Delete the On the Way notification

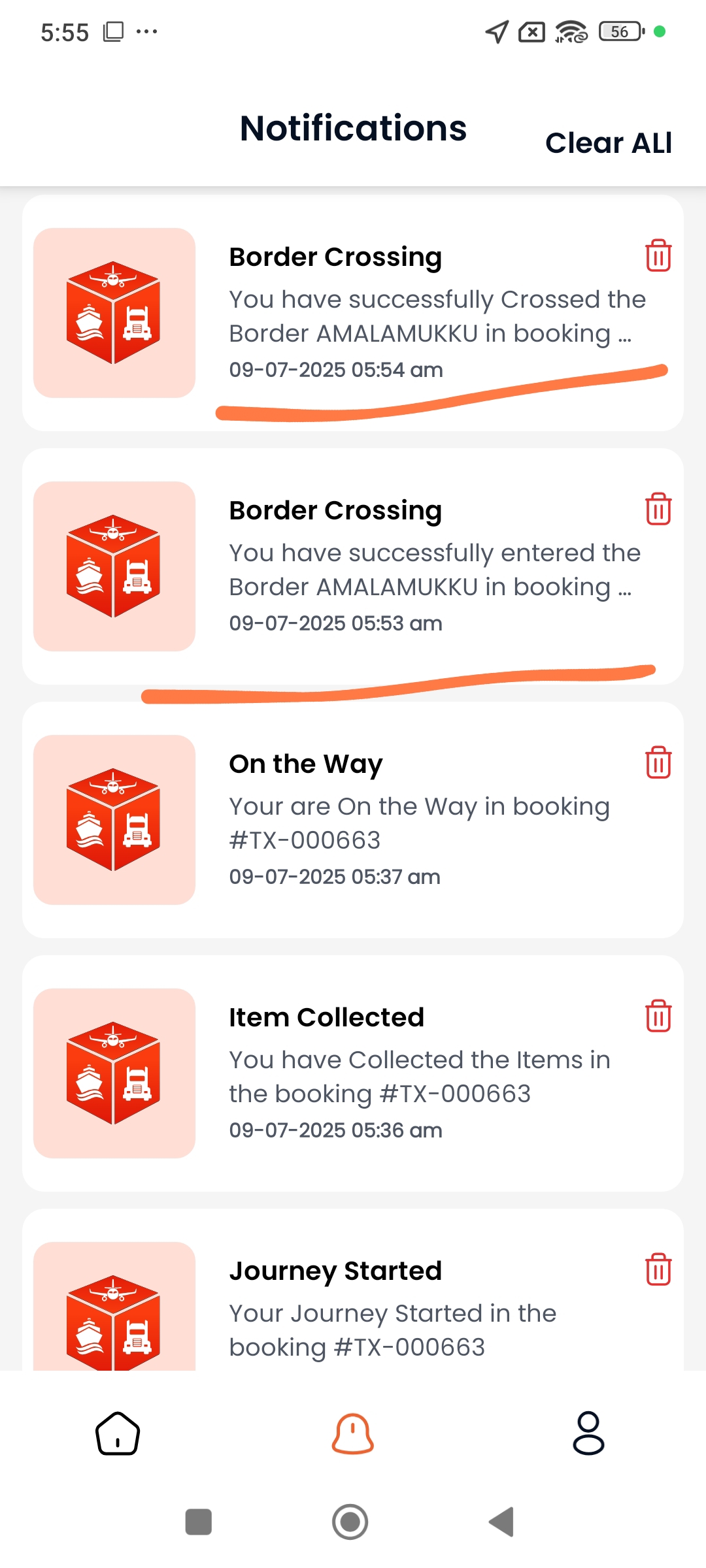point(658,762)
